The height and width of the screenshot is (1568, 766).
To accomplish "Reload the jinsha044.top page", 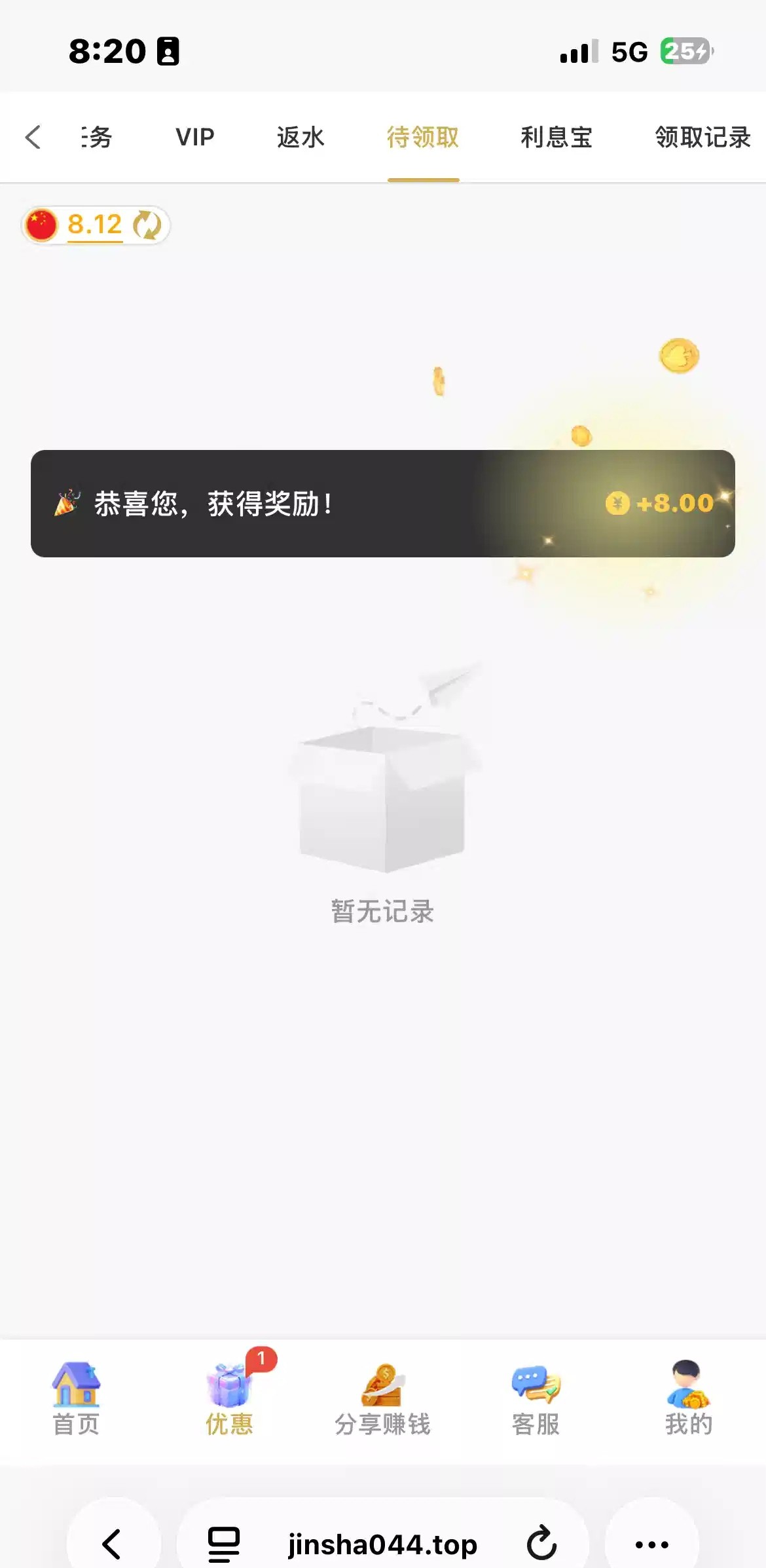I will tap(541, 1544).
